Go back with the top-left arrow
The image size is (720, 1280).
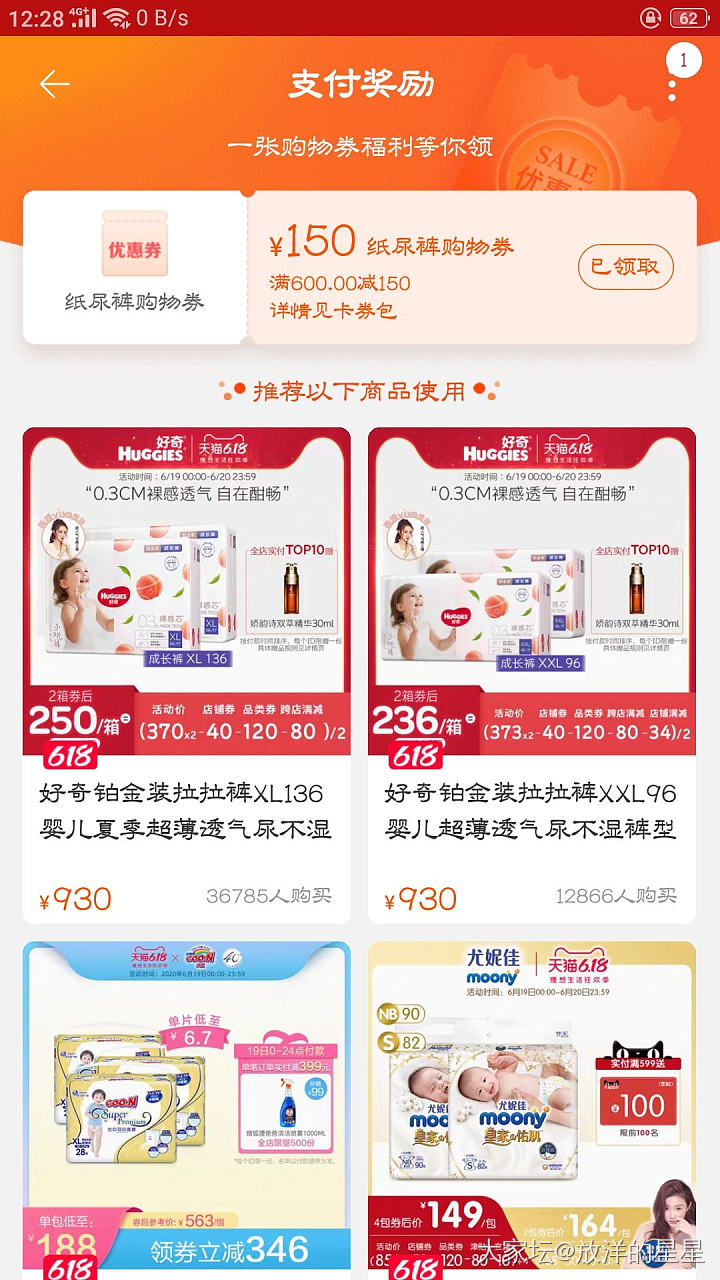tap(54, 84)
